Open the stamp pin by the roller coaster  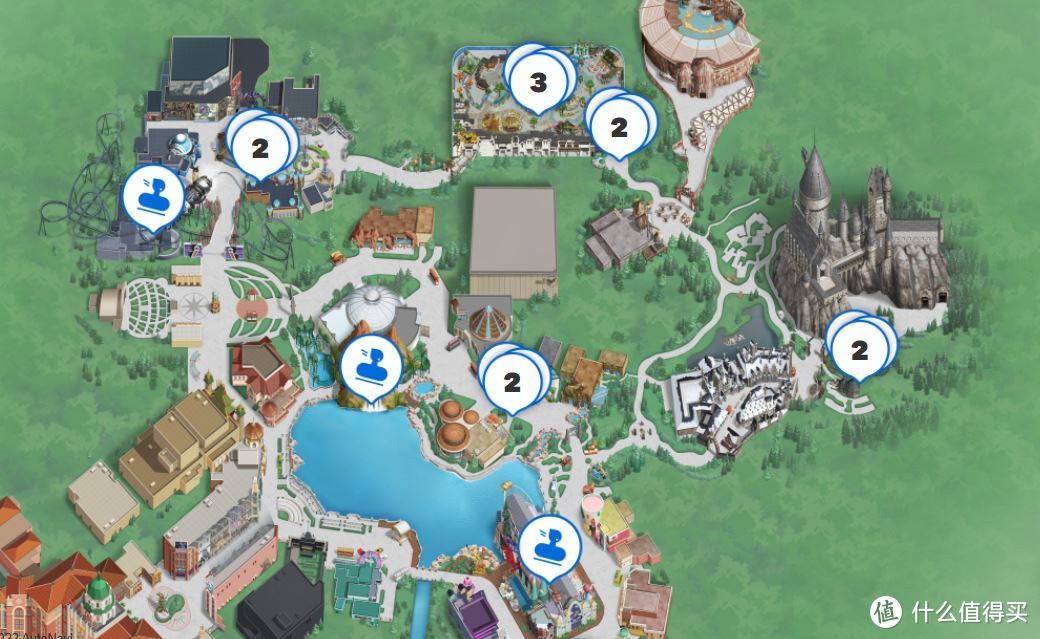[153, 197]
